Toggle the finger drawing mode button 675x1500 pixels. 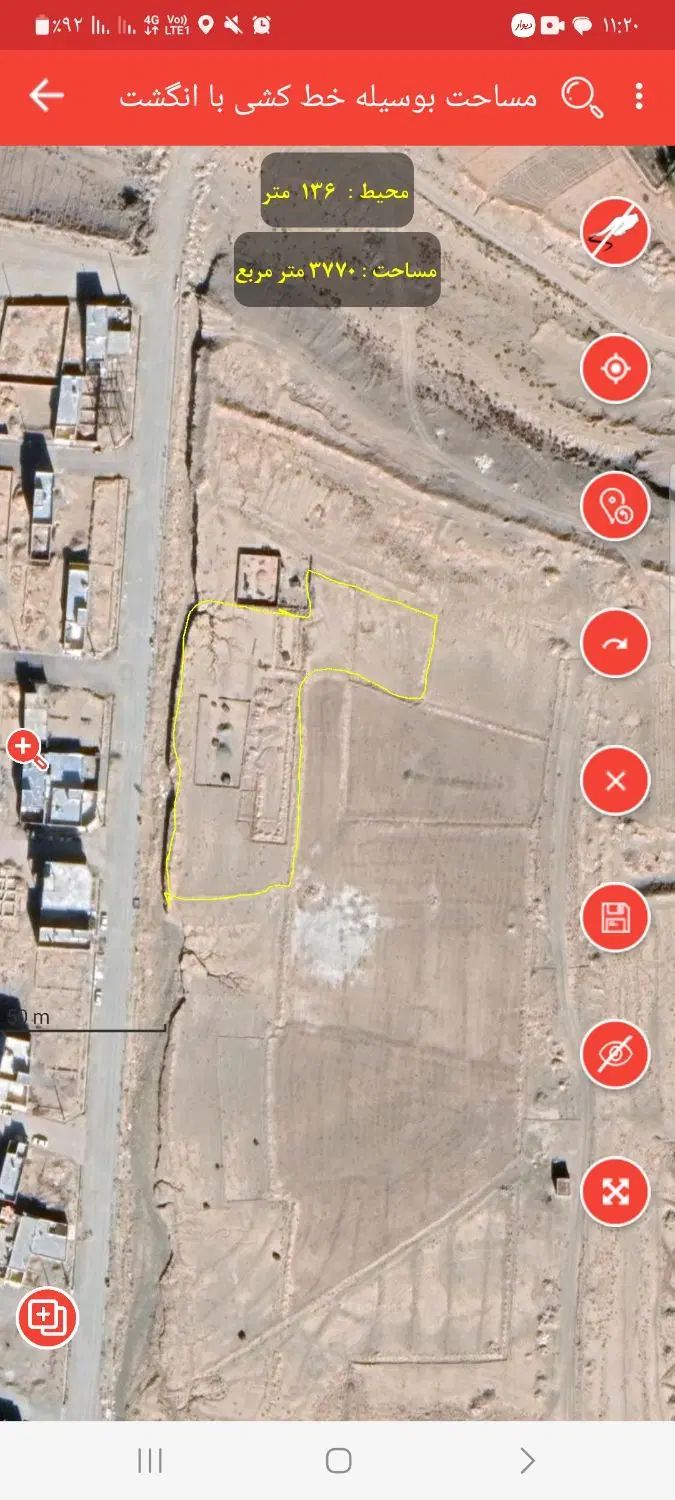tap(615, 232)
